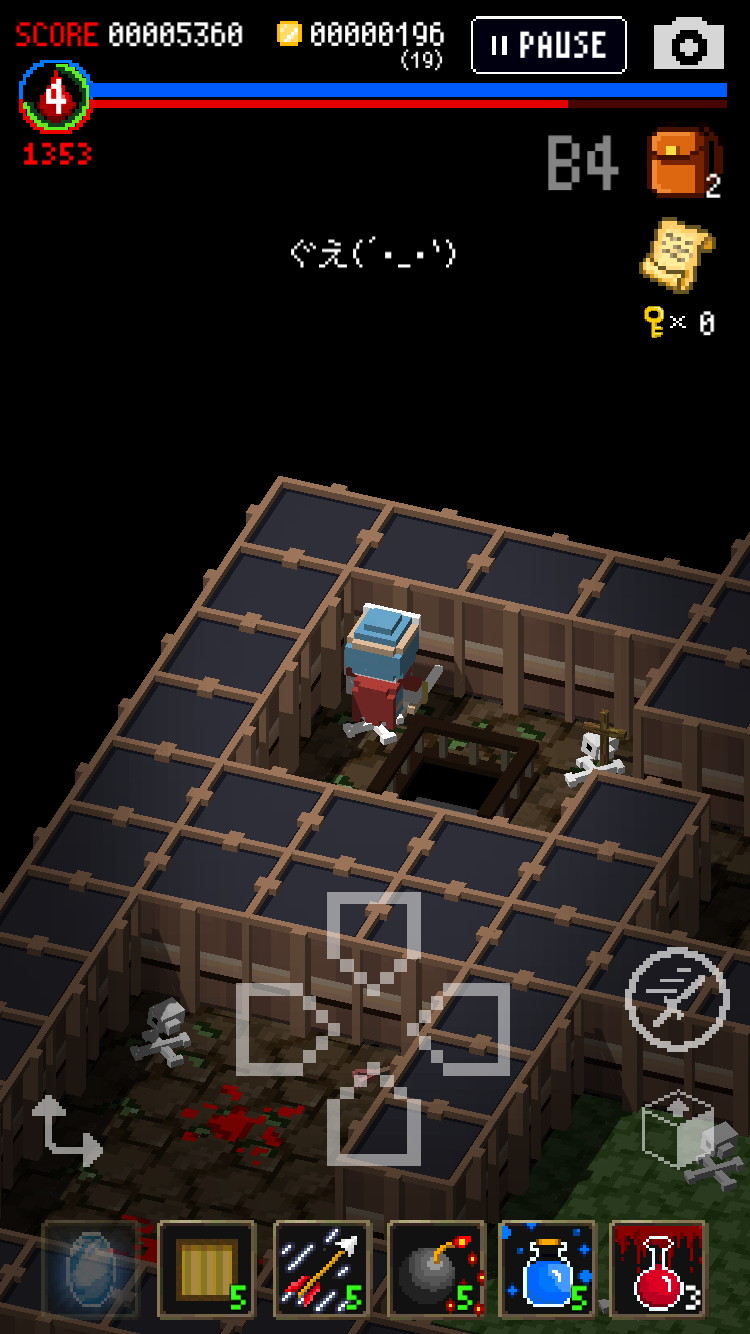Open the scroll map
Image resolution: width=750 pixels, height=1334 pixels.
coord(677,254)
